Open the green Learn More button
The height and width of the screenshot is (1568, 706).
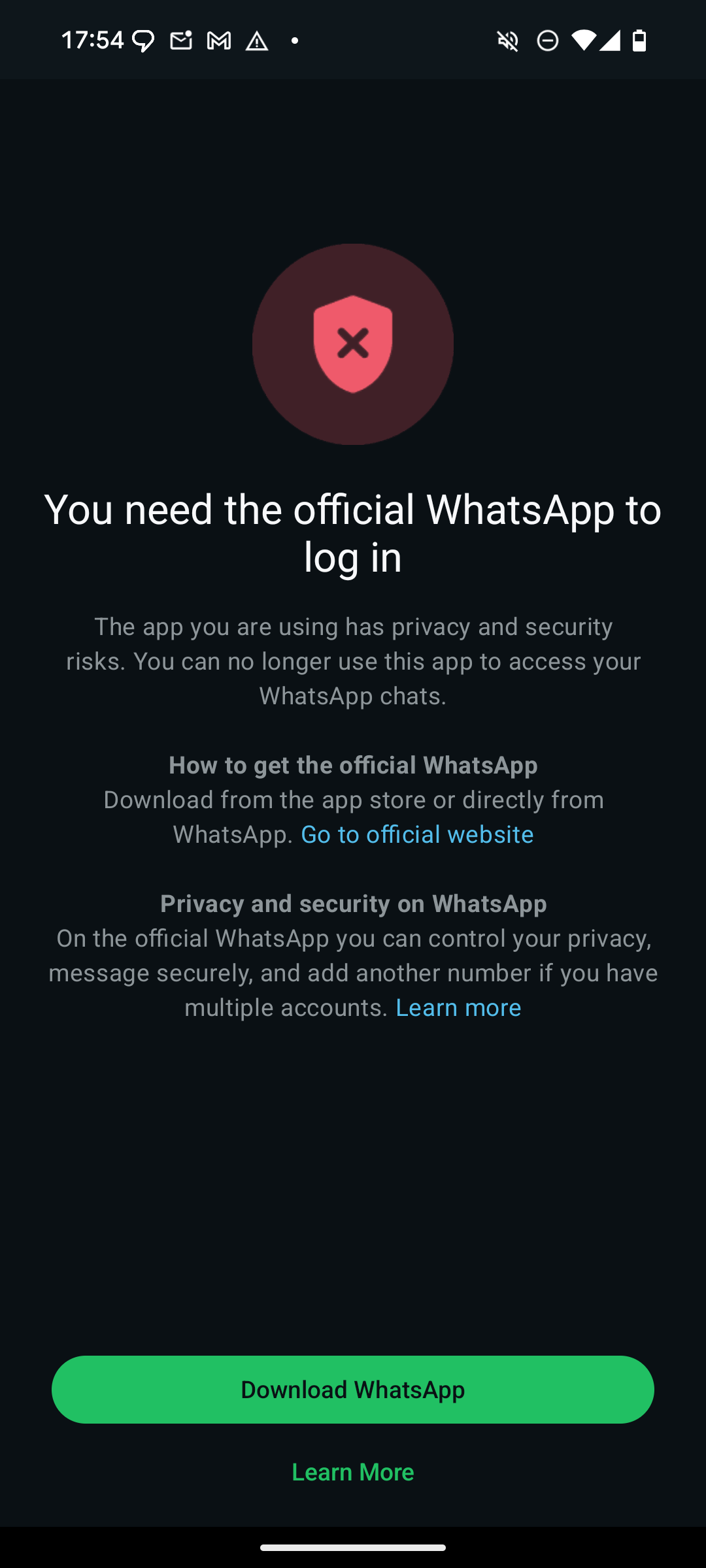[353, 1472]
